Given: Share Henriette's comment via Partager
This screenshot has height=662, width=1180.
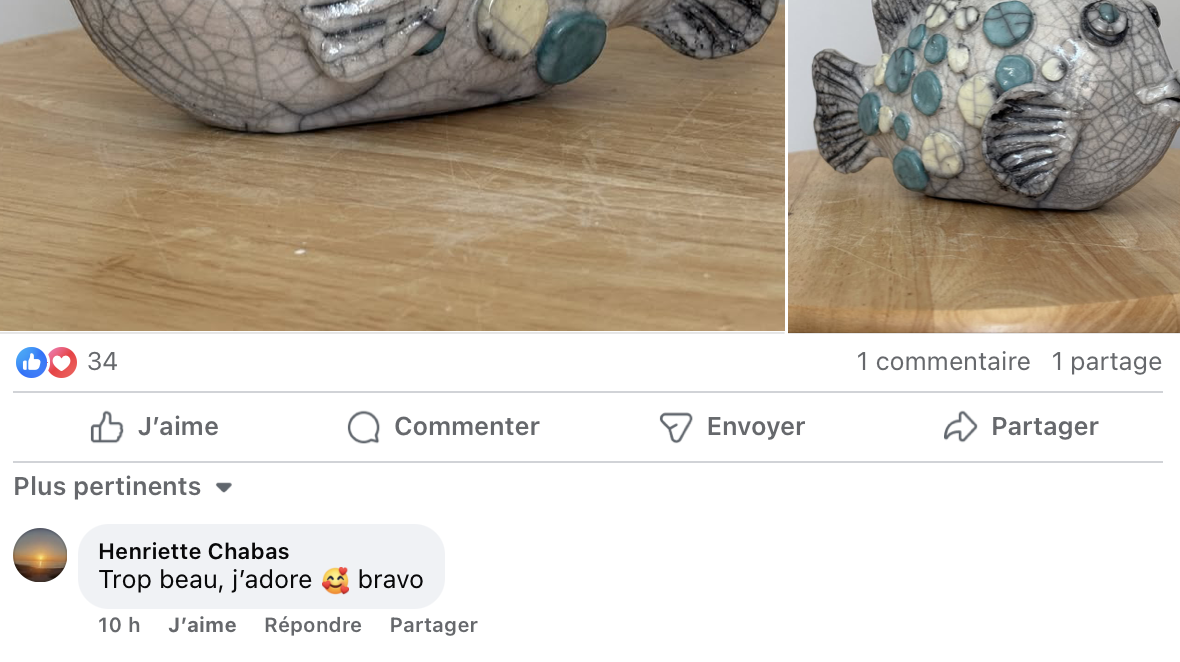Looking at the screenshot, I should click(433, 625).
